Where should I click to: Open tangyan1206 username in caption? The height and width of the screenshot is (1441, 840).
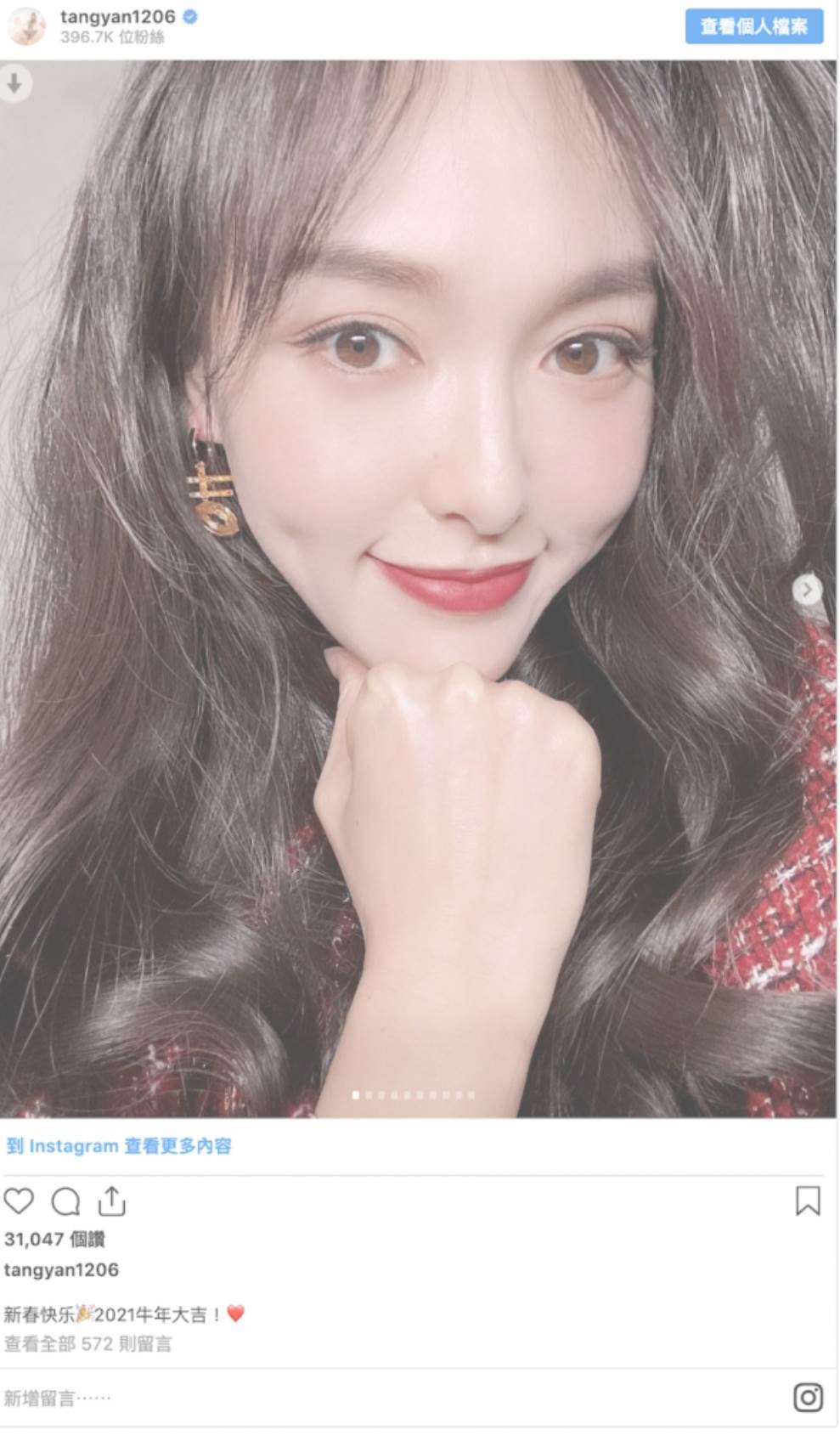click(x=61, y=1270)
